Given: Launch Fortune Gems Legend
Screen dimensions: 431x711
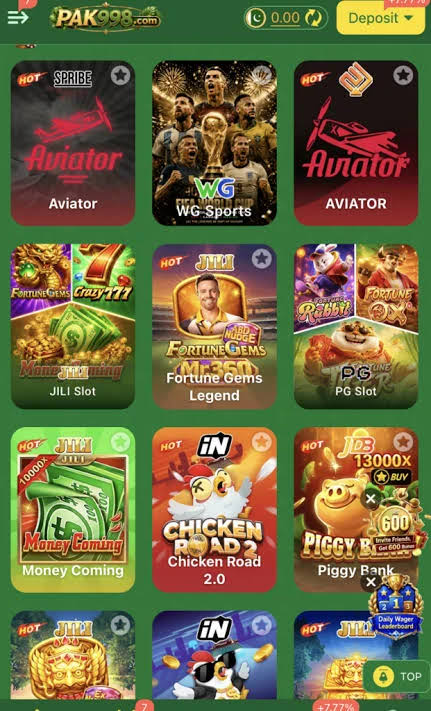Looking at the screenshot, I should click(214, 326).
